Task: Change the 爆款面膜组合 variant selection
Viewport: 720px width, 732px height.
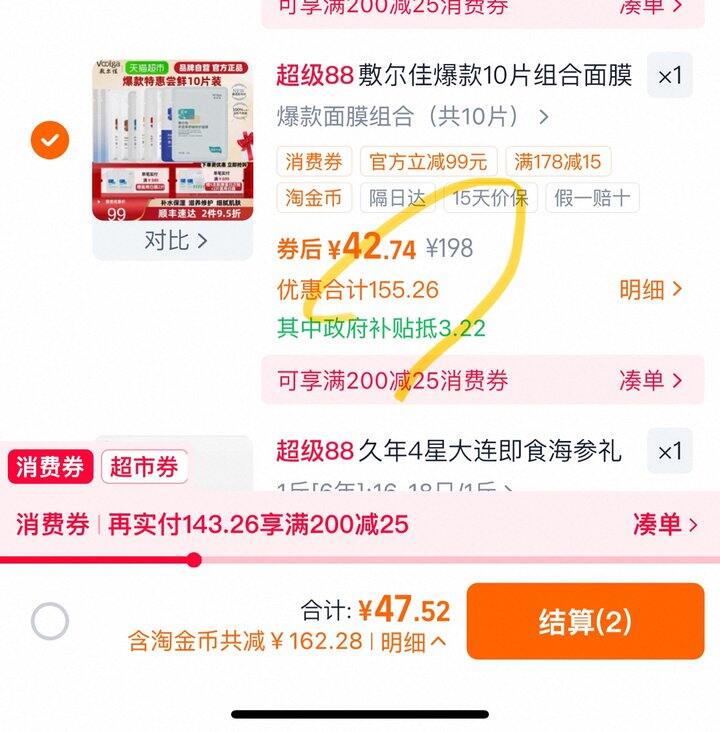Action: tap(412, 117)
